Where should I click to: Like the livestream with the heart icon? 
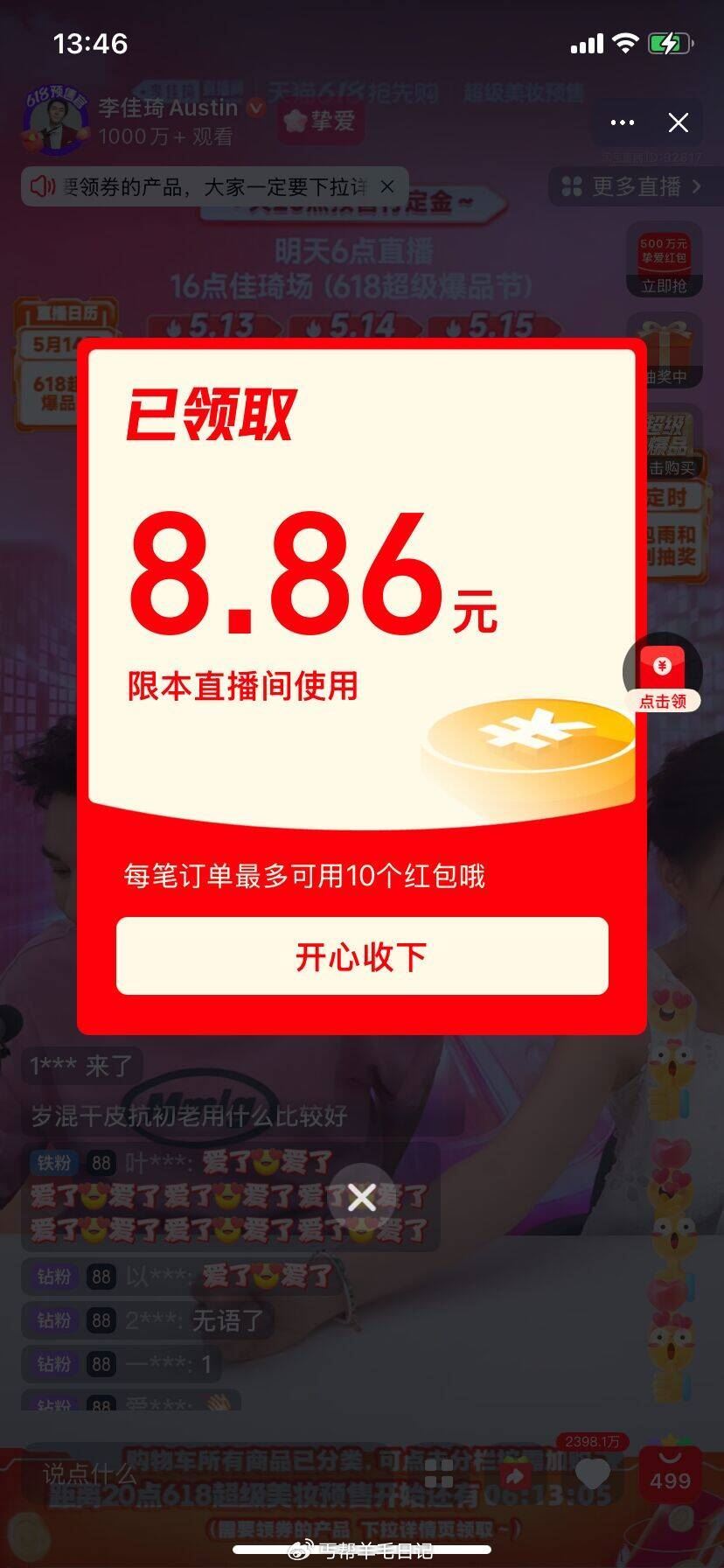pos(593,1475)
